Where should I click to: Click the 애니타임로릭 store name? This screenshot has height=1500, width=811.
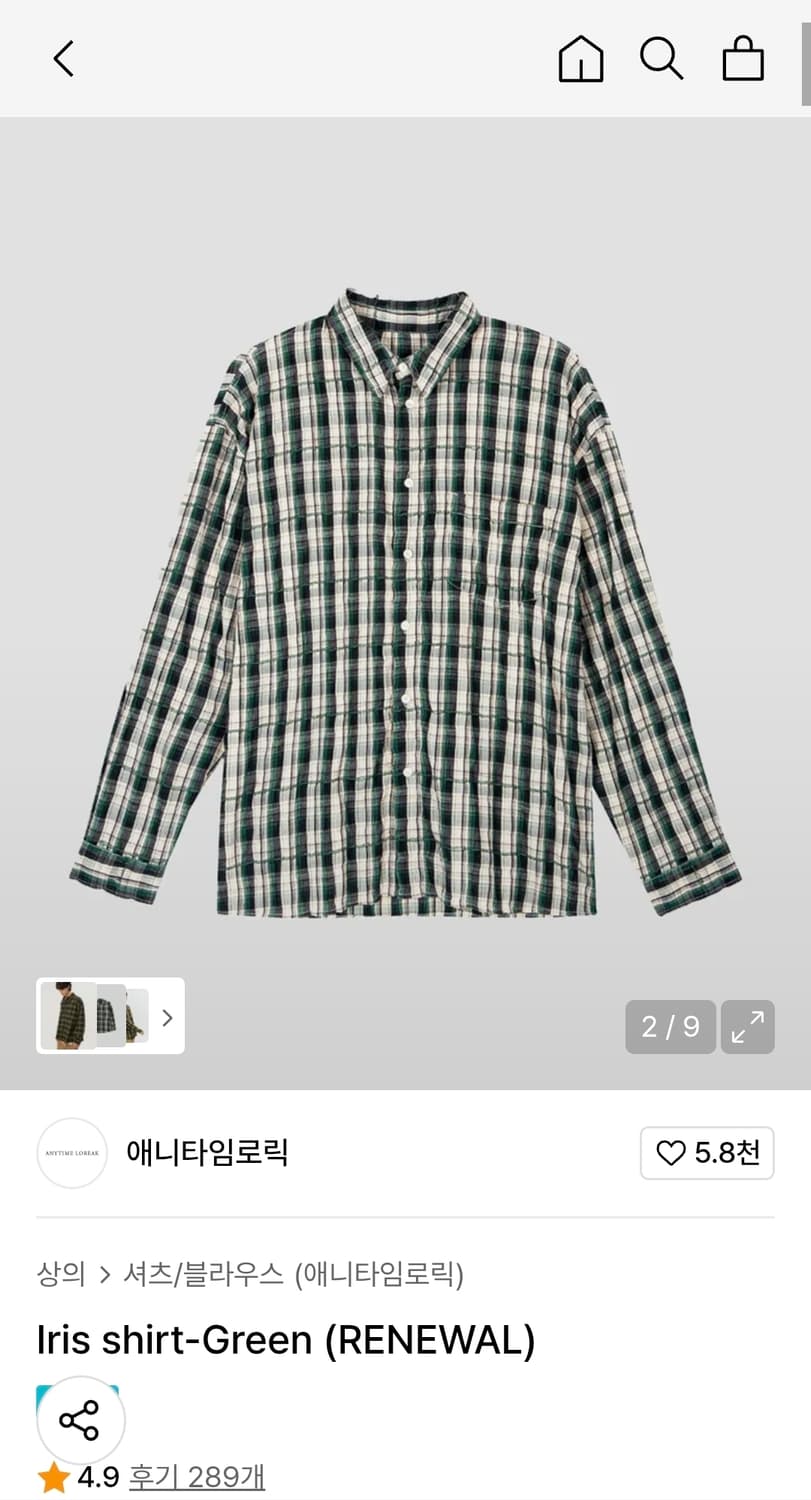point(207,1152)
